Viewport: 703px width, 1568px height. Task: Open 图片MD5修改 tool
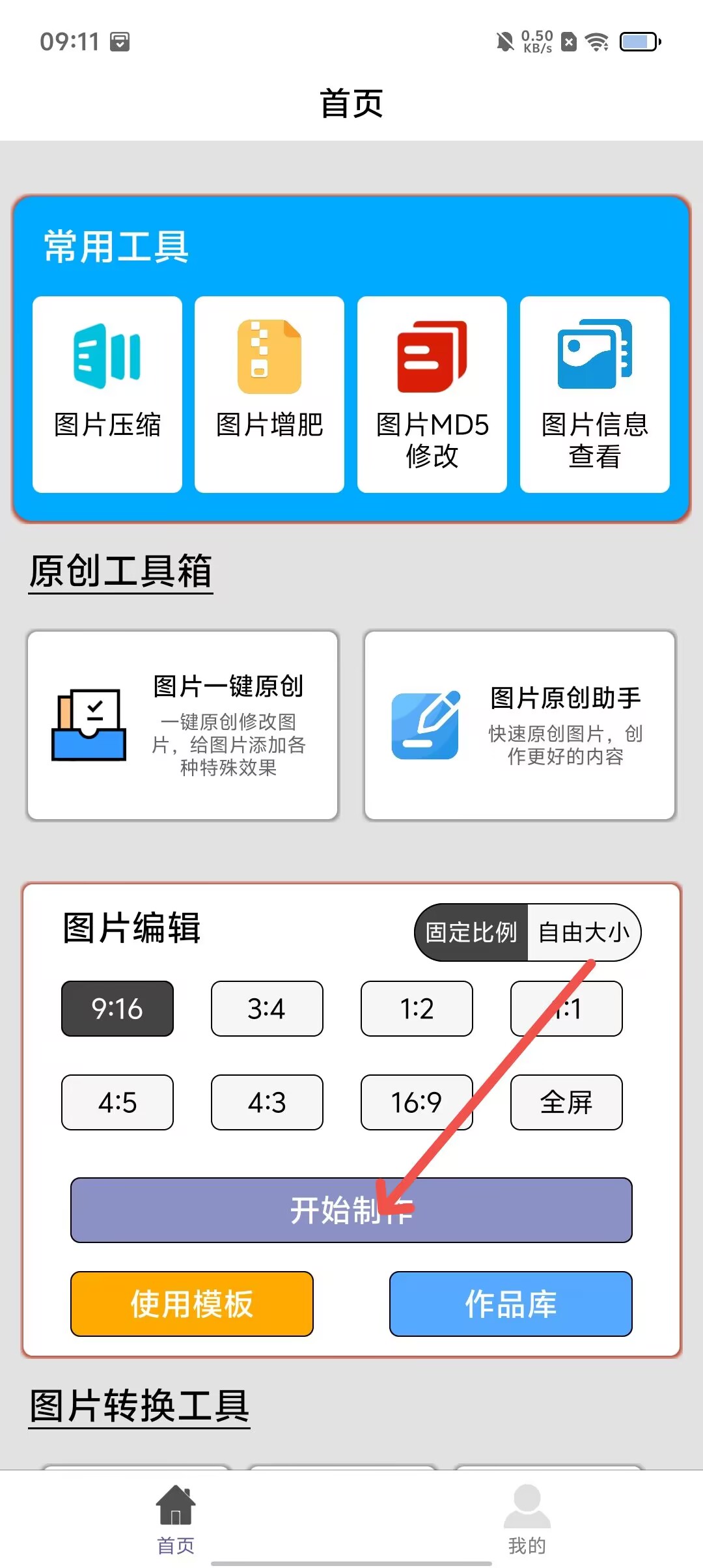(x=432, y=394)
